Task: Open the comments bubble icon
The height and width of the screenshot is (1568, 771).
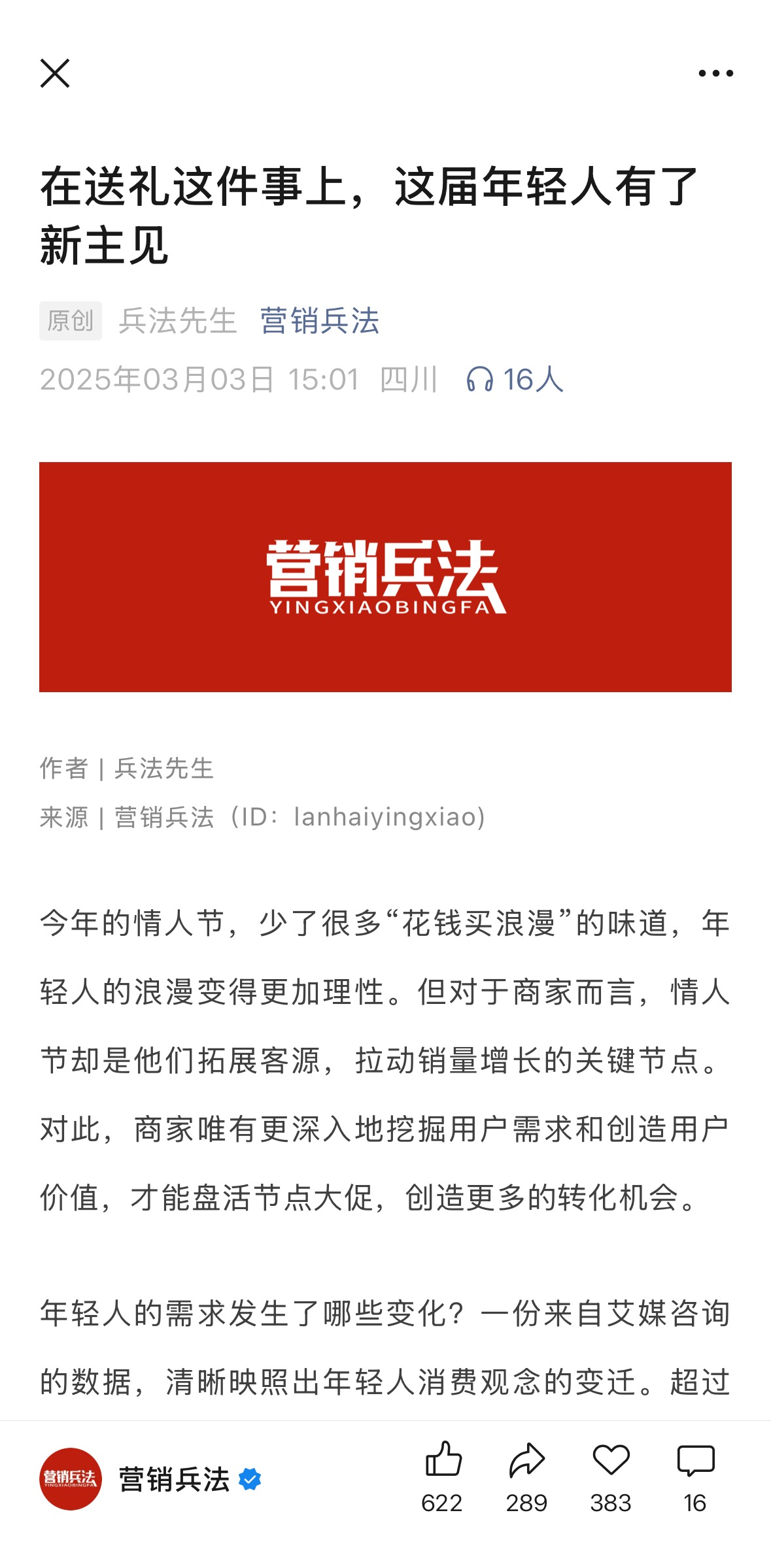Action: click(696, 1477)
